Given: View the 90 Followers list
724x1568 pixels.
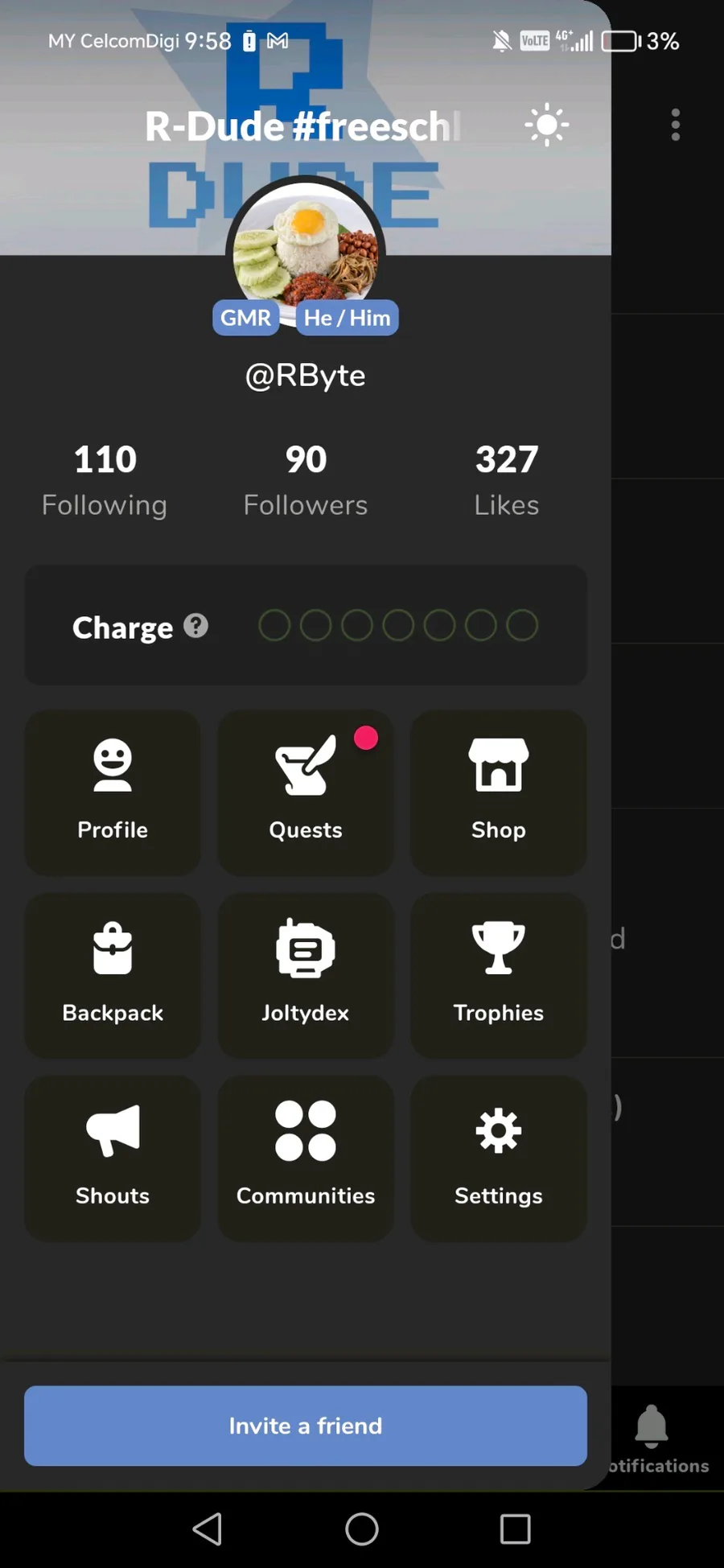Looking at the screenshot, I should click(x=306, y=480).
